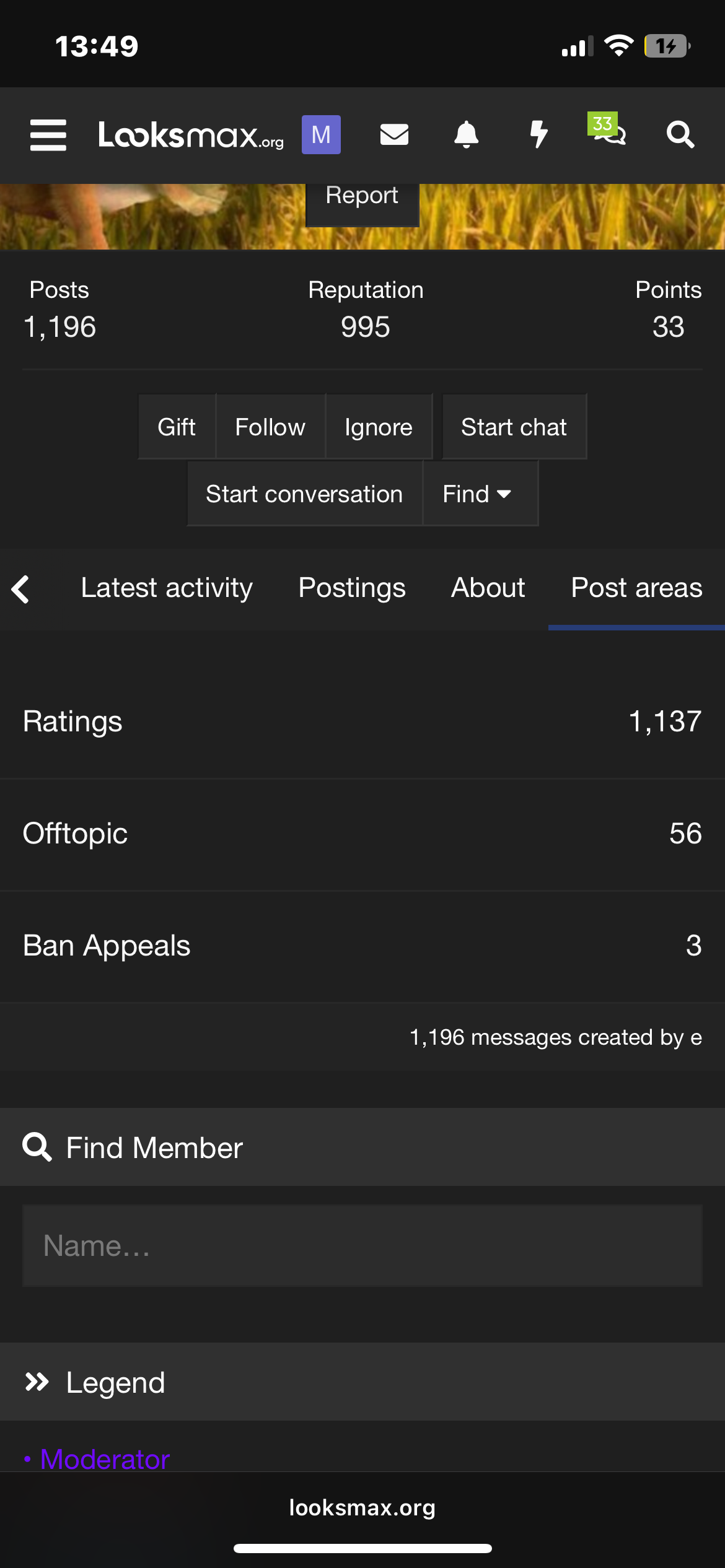Switch to the About tab
This screenshot has width=725, height=1568.
[x=488, y=588]
